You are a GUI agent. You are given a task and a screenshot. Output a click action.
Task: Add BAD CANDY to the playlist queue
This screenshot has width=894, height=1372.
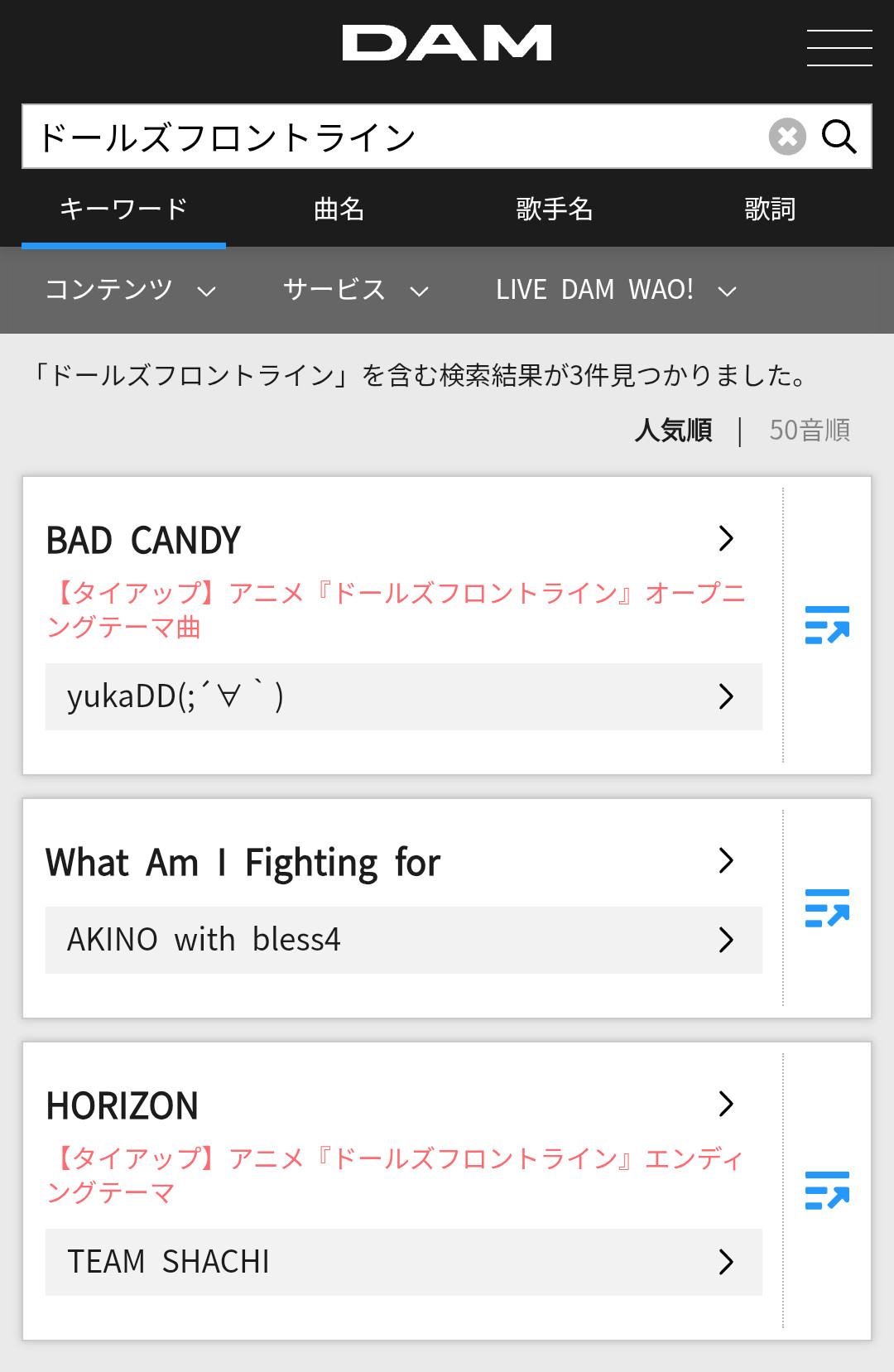tap(827, 625)
